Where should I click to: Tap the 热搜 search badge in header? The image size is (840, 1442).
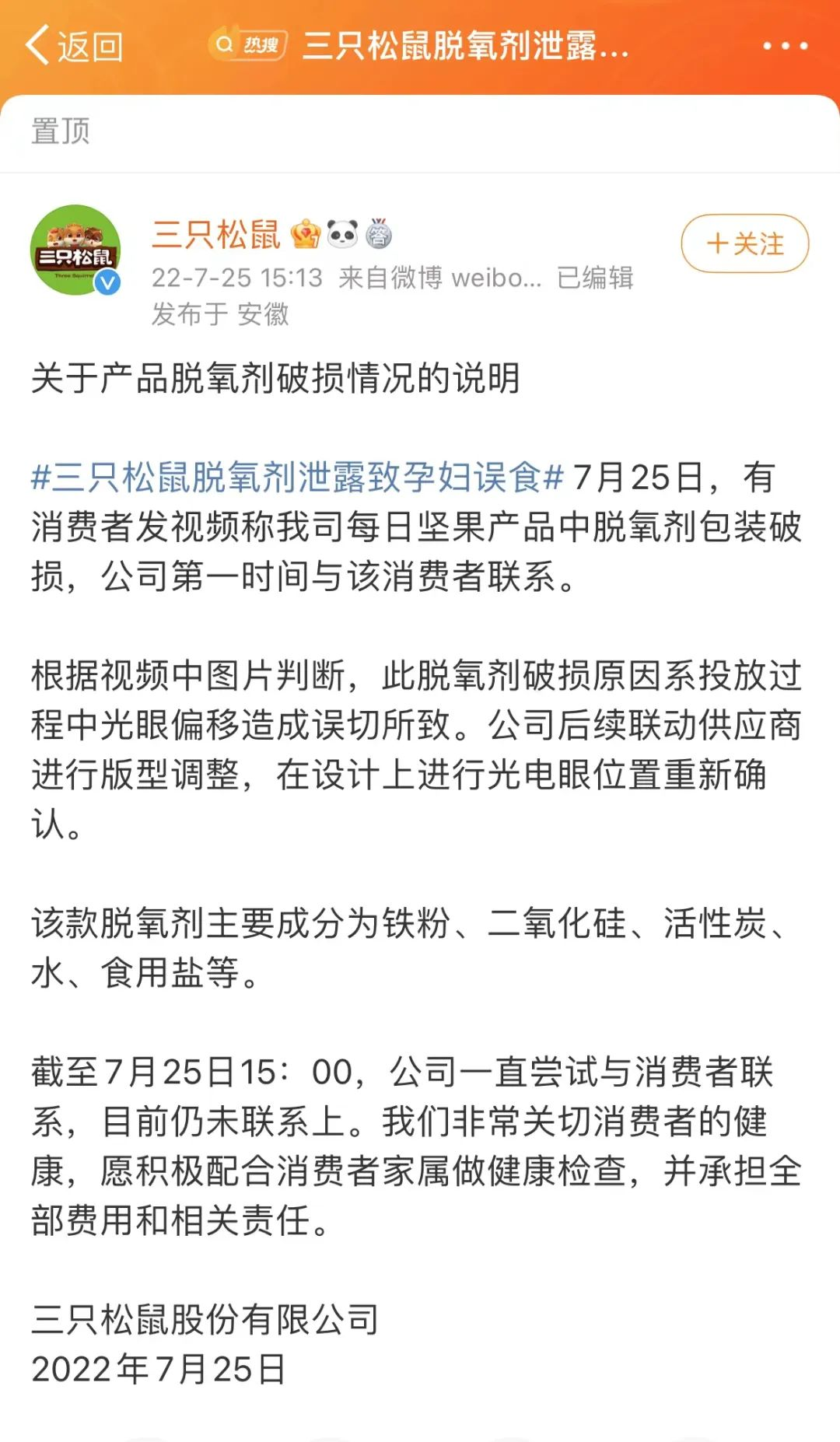coord(248,45)
